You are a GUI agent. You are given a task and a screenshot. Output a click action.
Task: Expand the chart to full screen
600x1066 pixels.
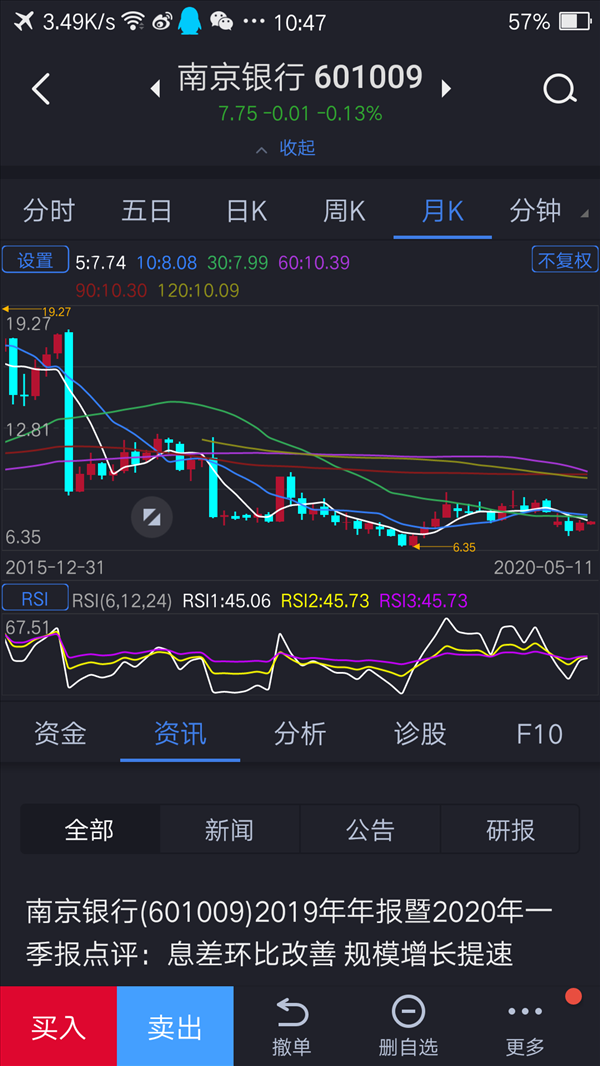coord(152,517)
